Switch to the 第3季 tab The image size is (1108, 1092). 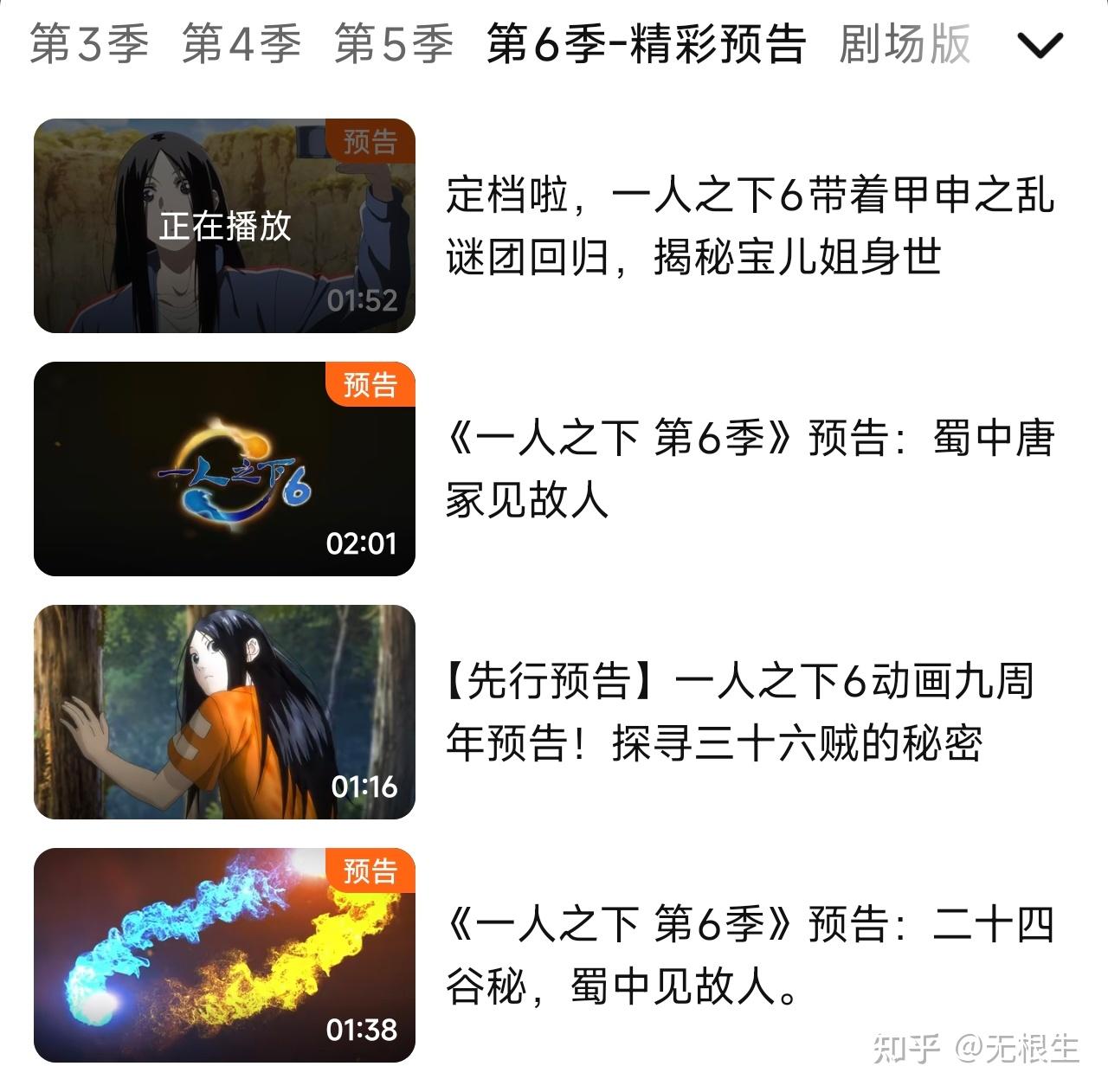[89, 44]
